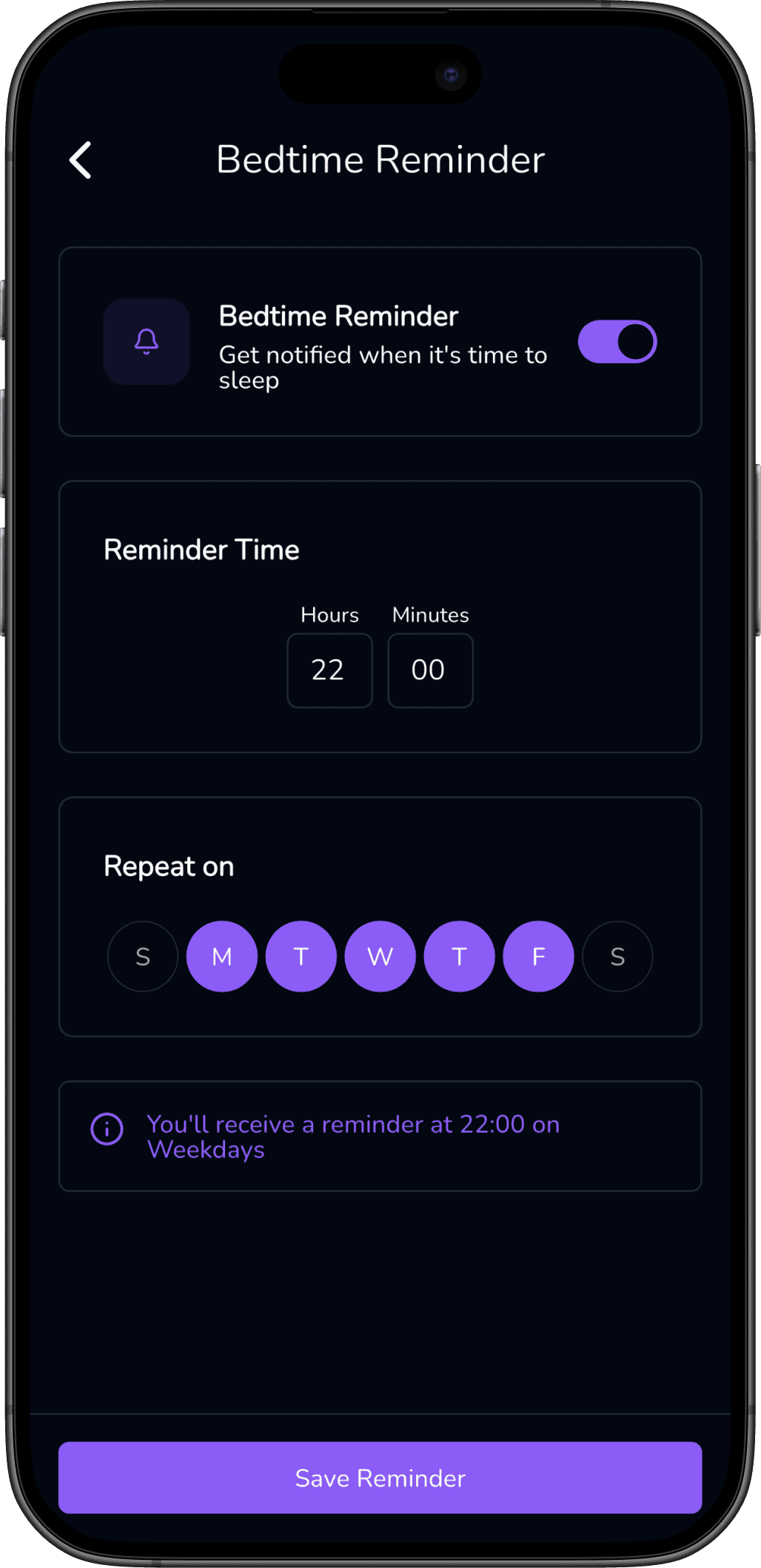Save the reminder settings
The image size is (761, 1568).
click(x=380, y=1478)
